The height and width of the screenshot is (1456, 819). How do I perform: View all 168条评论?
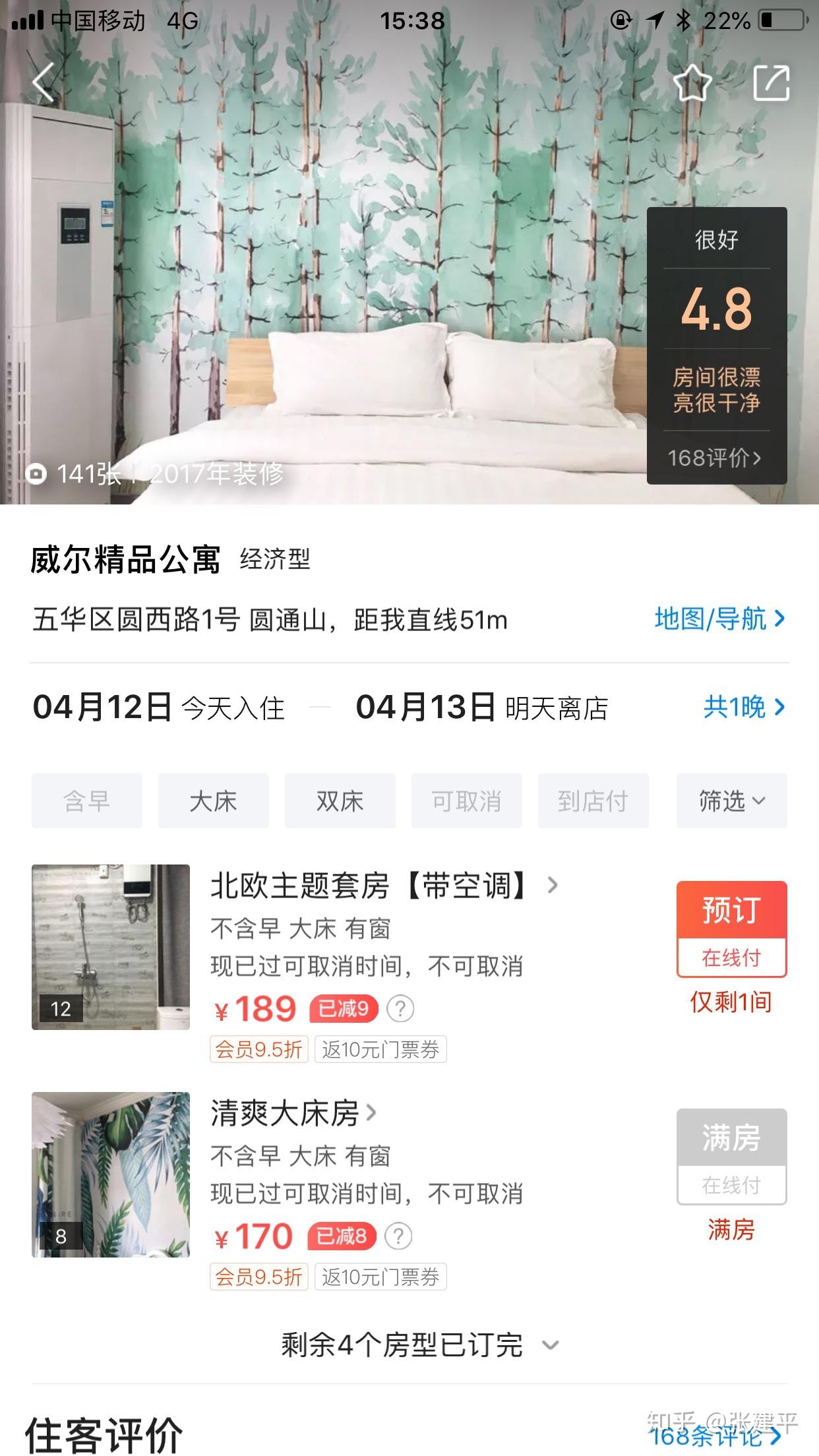(716, 1436)
